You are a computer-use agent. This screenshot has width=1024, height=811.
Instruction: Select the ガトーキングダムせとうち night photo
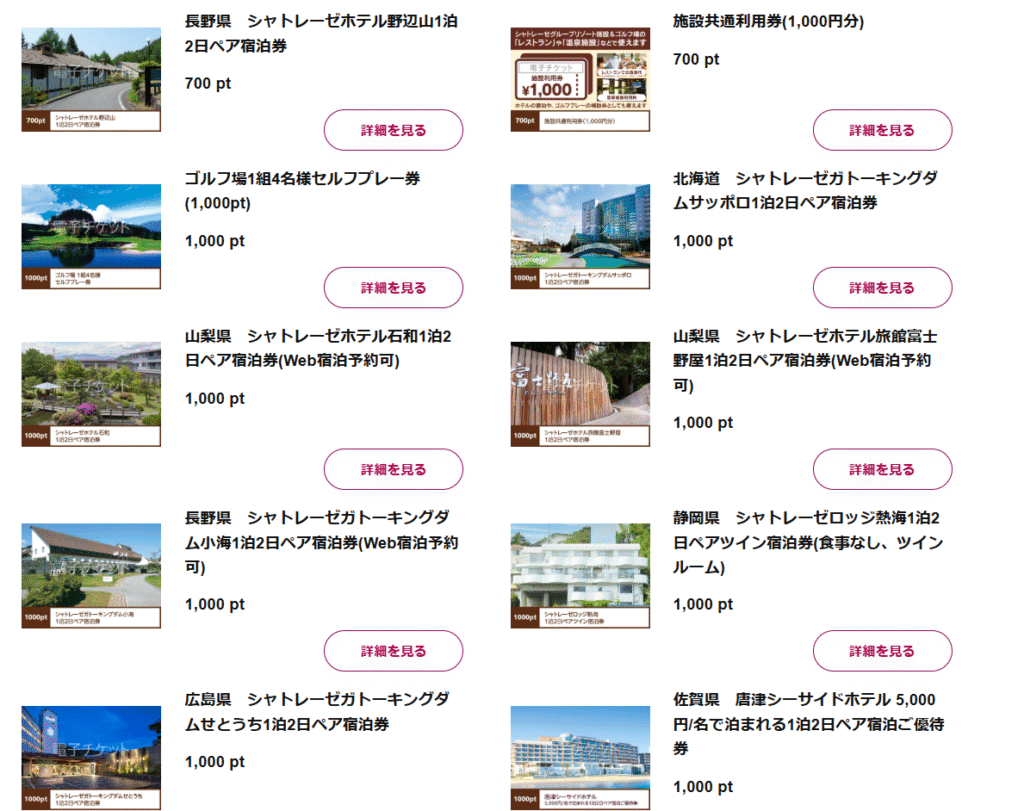pos(91,757)
